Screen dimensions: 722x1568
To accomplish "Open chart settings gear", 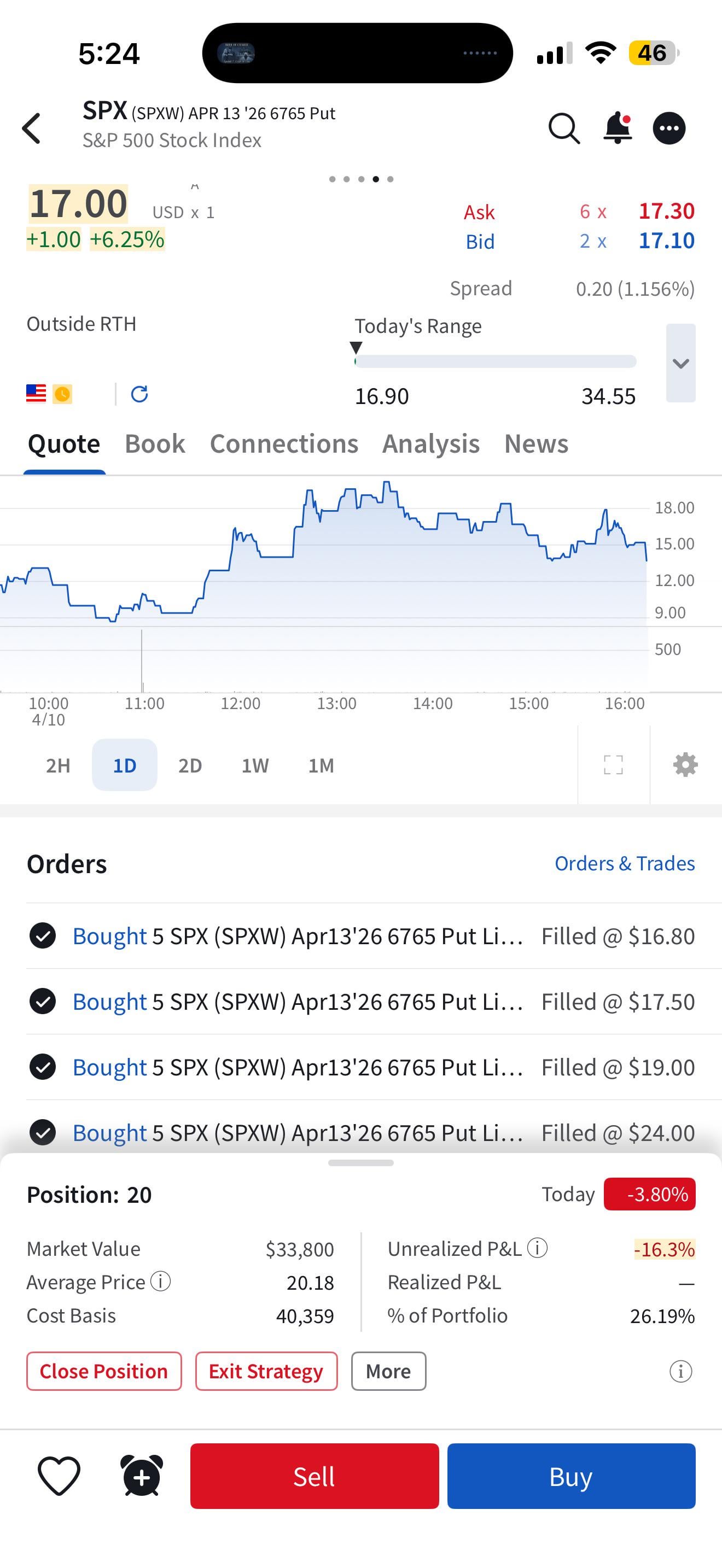I will tap(685, 764).
